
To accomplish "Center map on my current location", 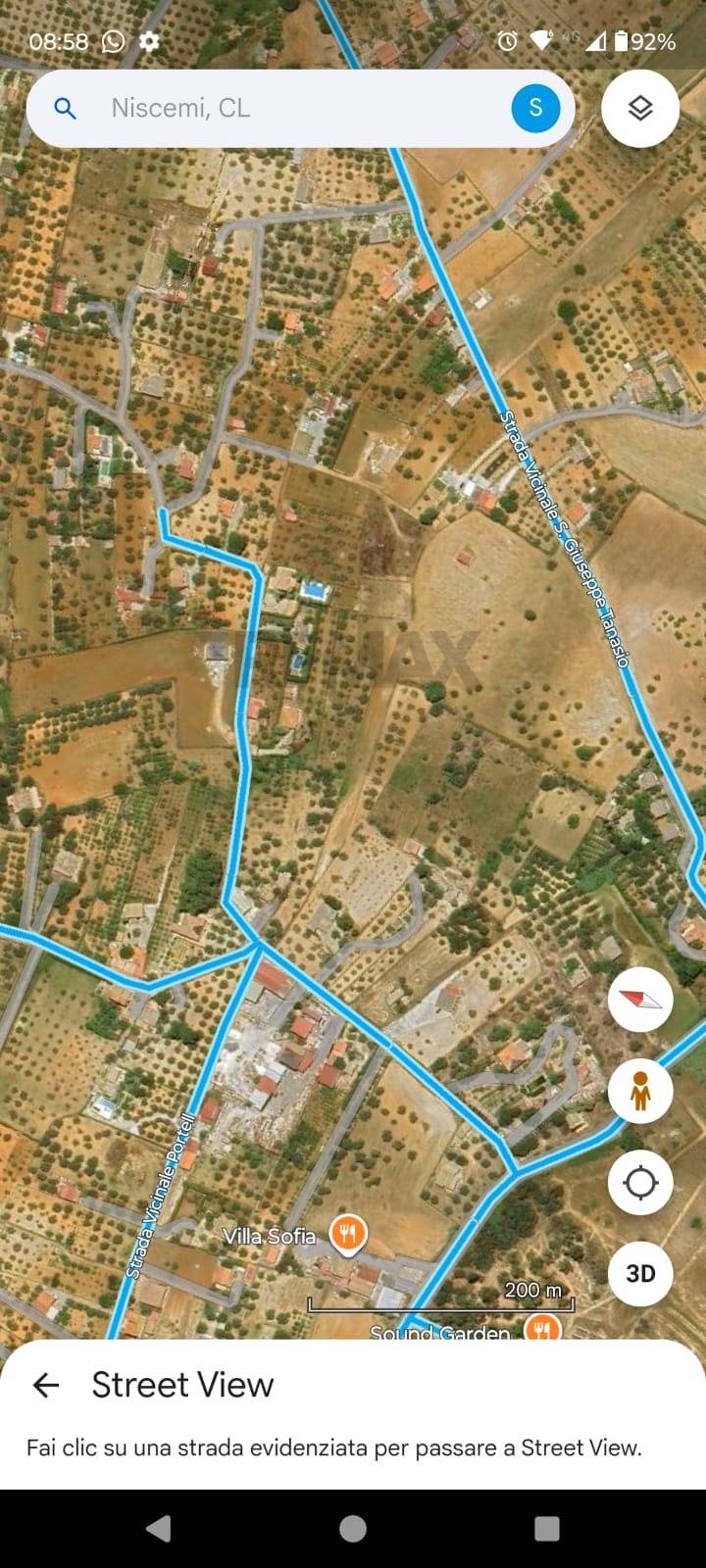I will 640,1183.
